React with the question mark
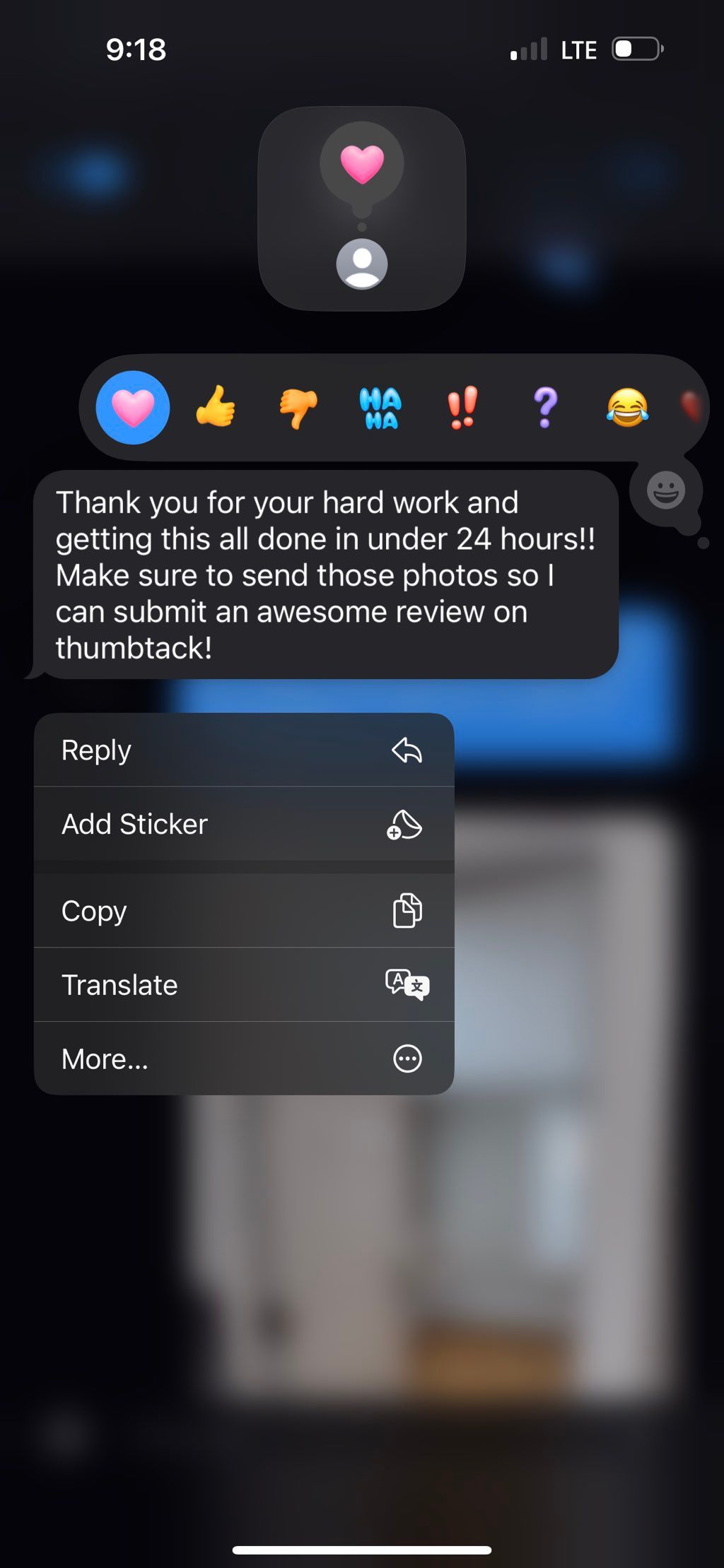 (x=545, y=408)
